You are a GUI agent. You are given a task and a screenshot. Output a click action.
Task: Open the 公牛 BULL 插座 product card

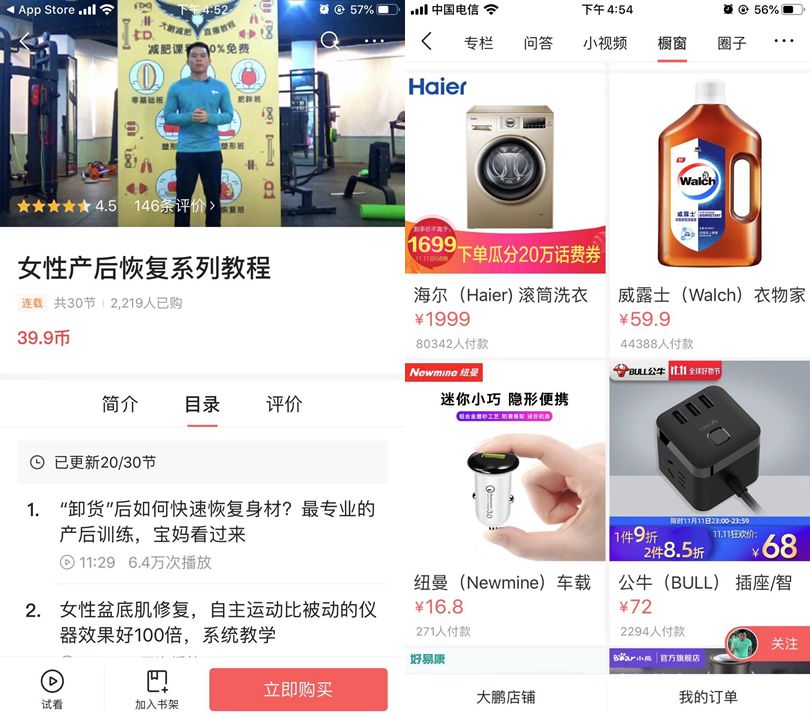[710, 500]
